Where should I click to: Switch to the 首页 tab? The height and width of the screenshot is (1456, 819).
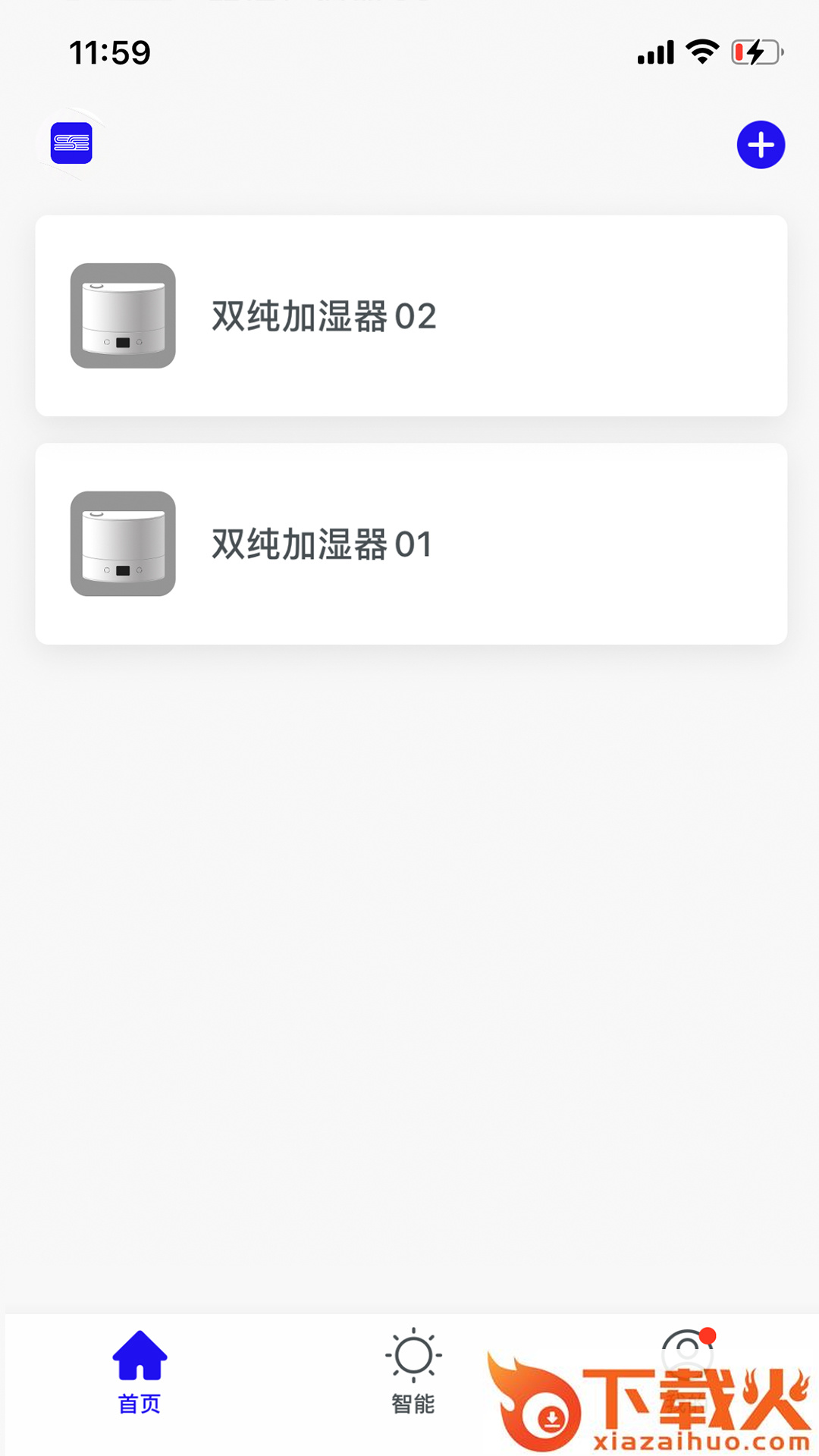click(140, 1373)
